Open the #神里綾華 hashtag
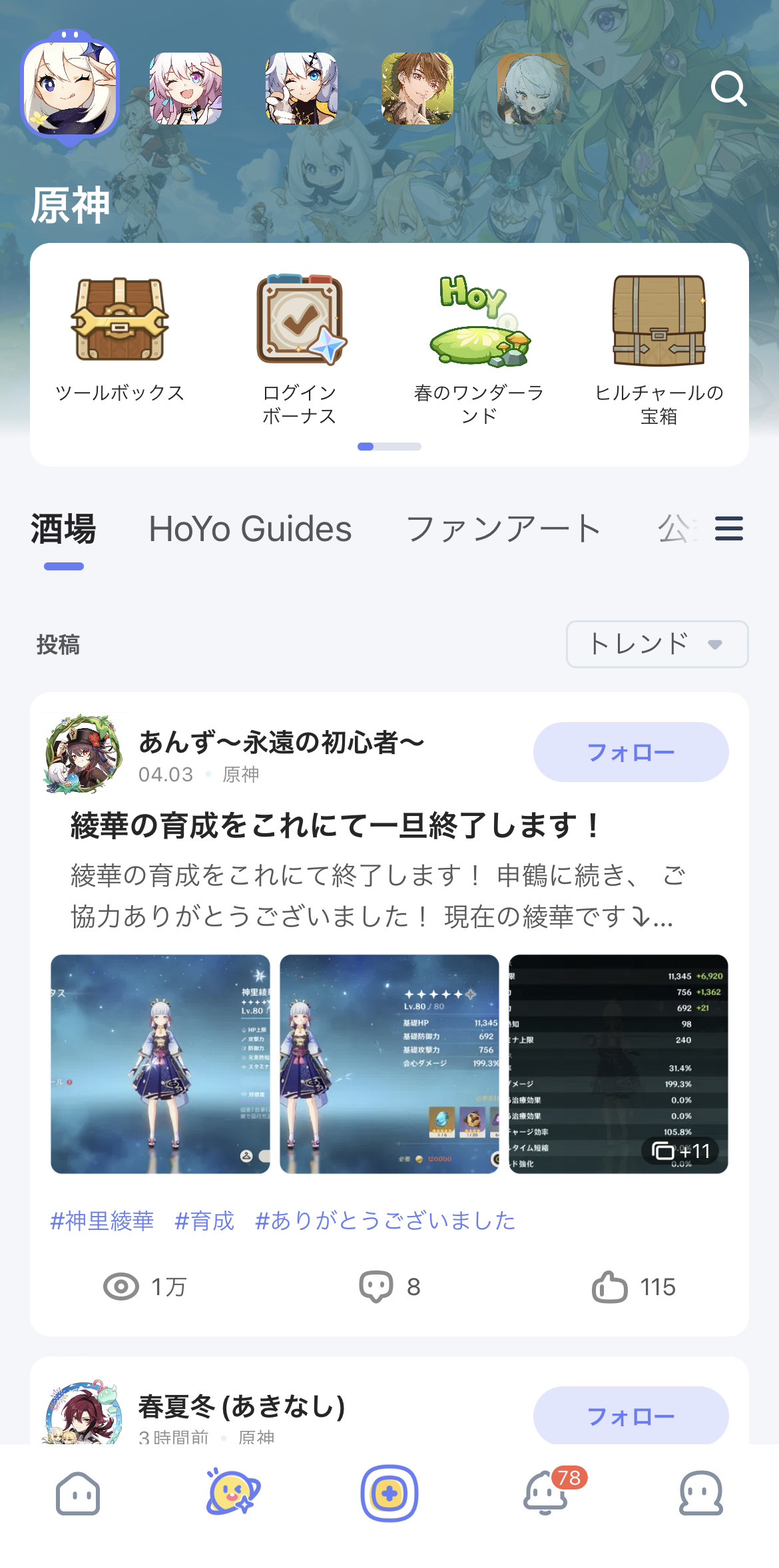The width and height of the screenshot is (779, 1568). point(103,1221)
